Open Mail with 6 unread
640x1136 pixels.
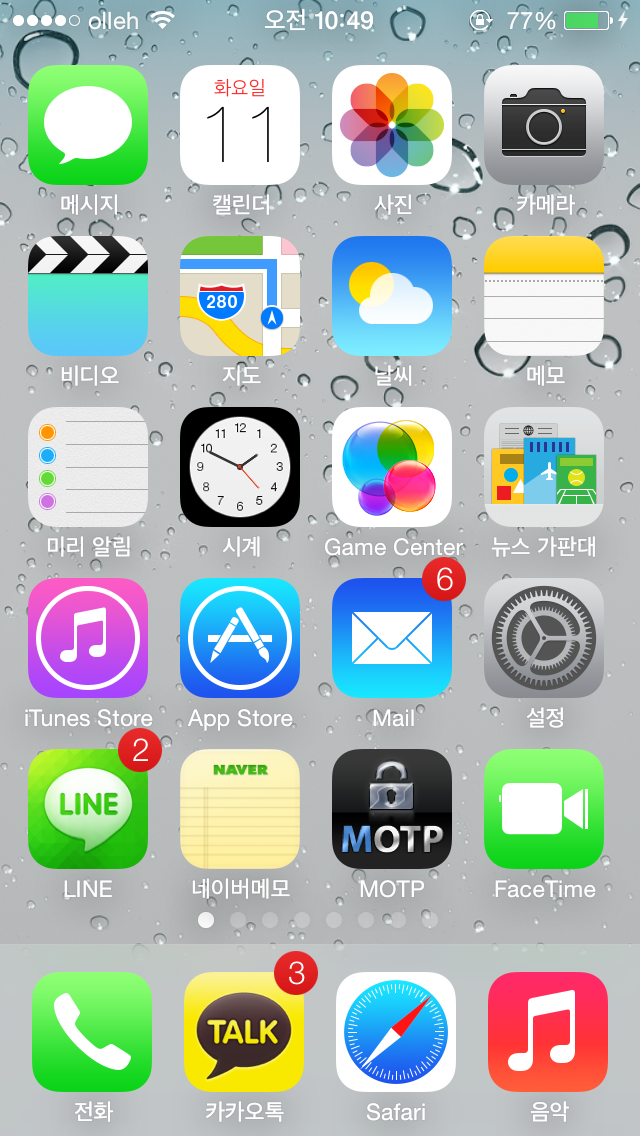[392, 638]
